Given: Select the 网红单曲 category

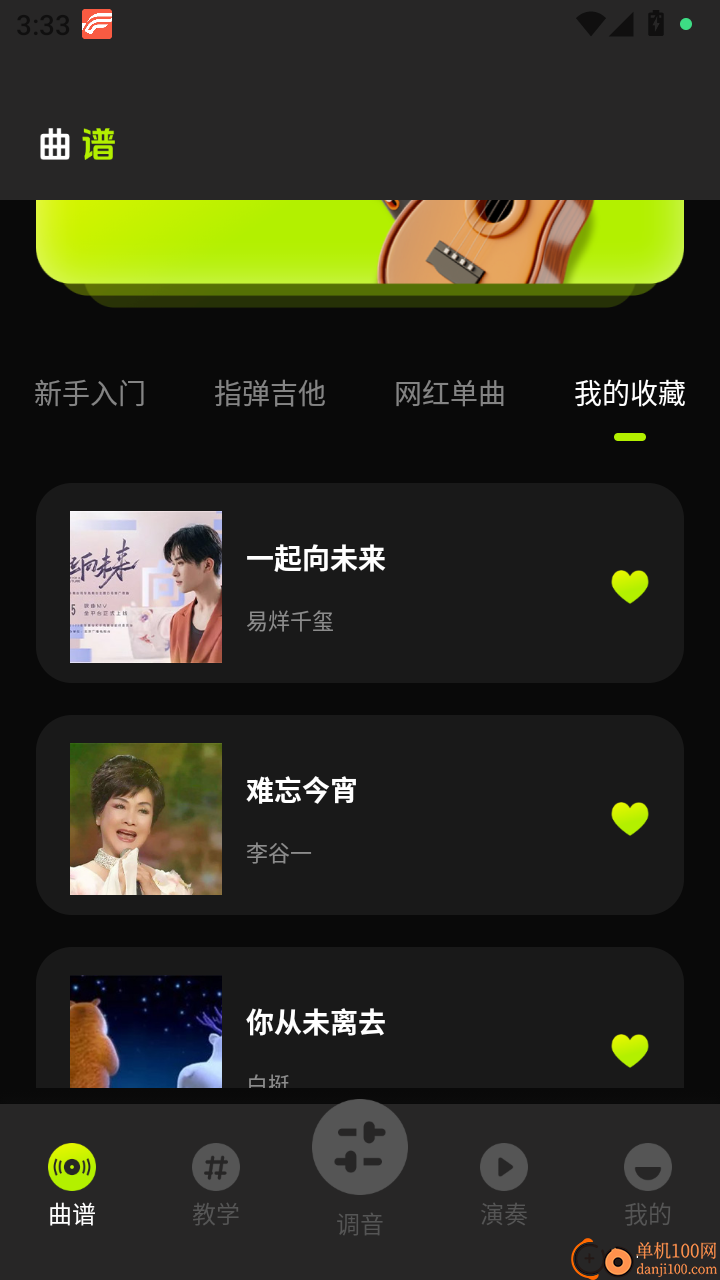Looking at the screenshot, I should click(450, 394).
